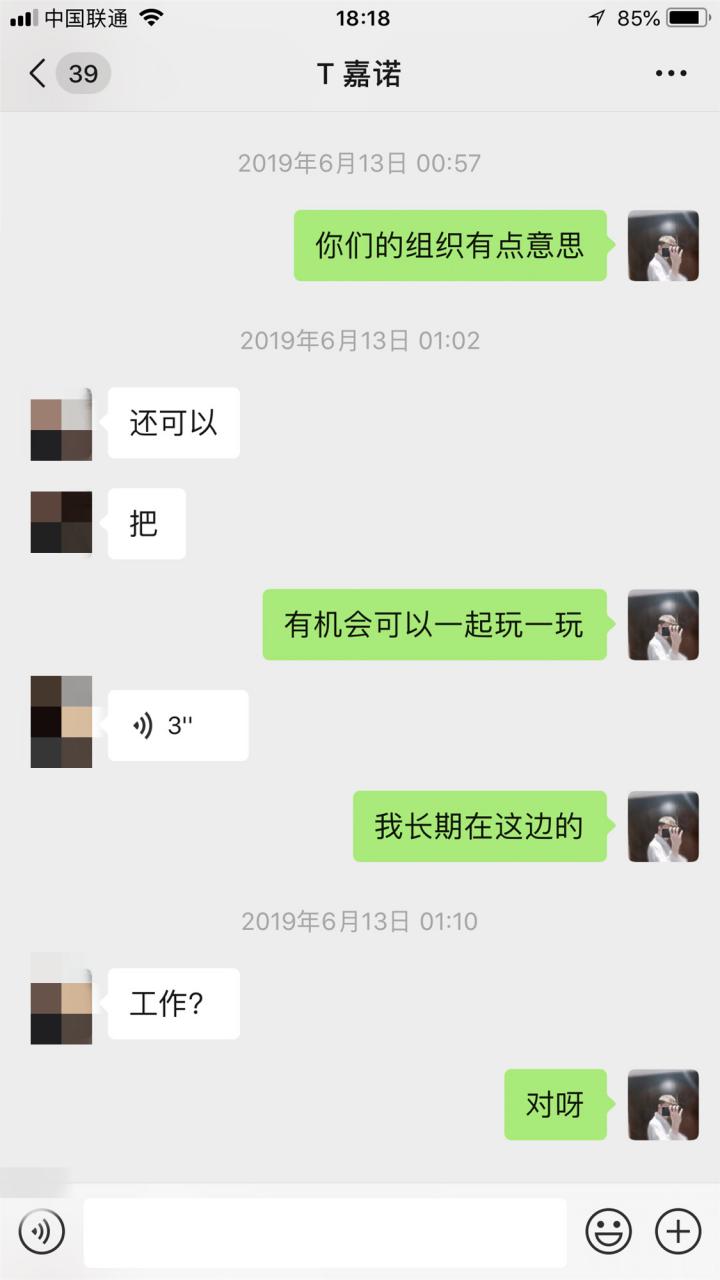Tap the message bubble 工作?

pyautogui.click(x=172, y=1003)
